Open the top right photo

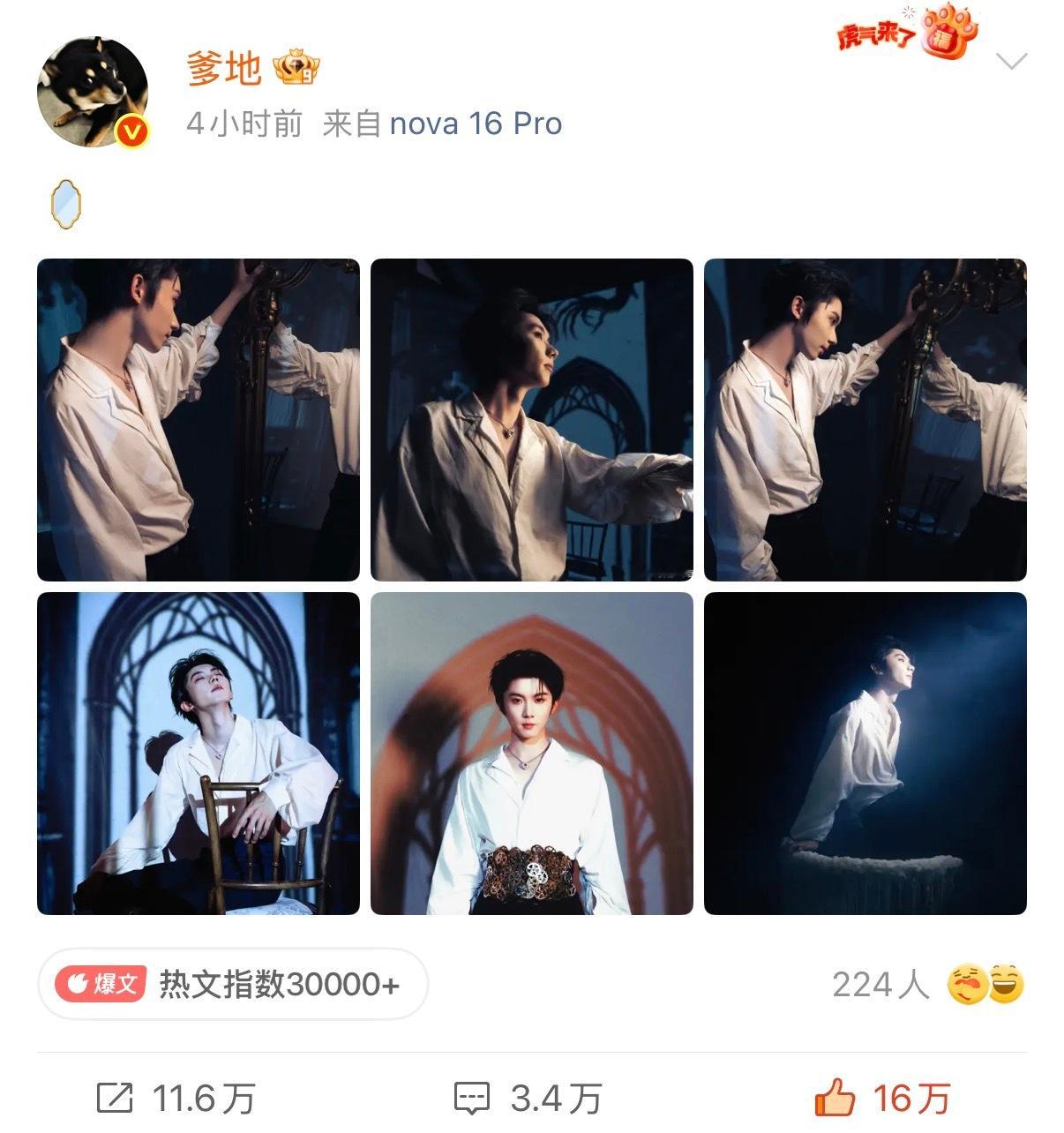[x=865, y=420]
